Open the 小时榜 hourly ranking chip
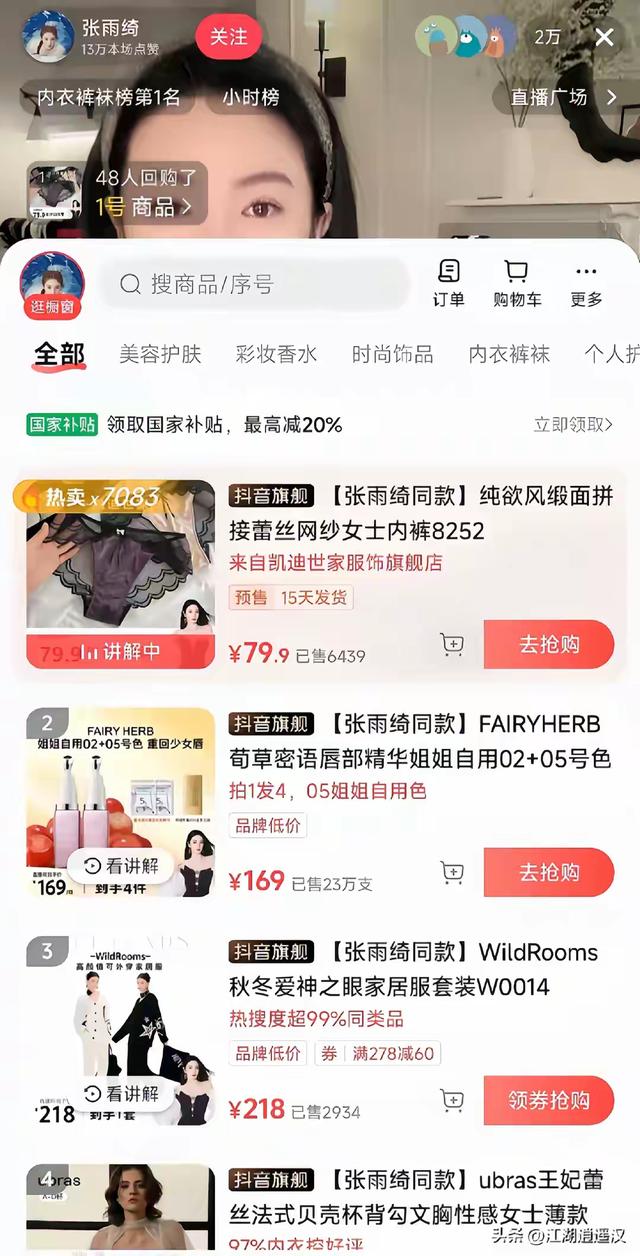Image resolution: width=640 pixels, height=1256 pixels. coord(250,97)
